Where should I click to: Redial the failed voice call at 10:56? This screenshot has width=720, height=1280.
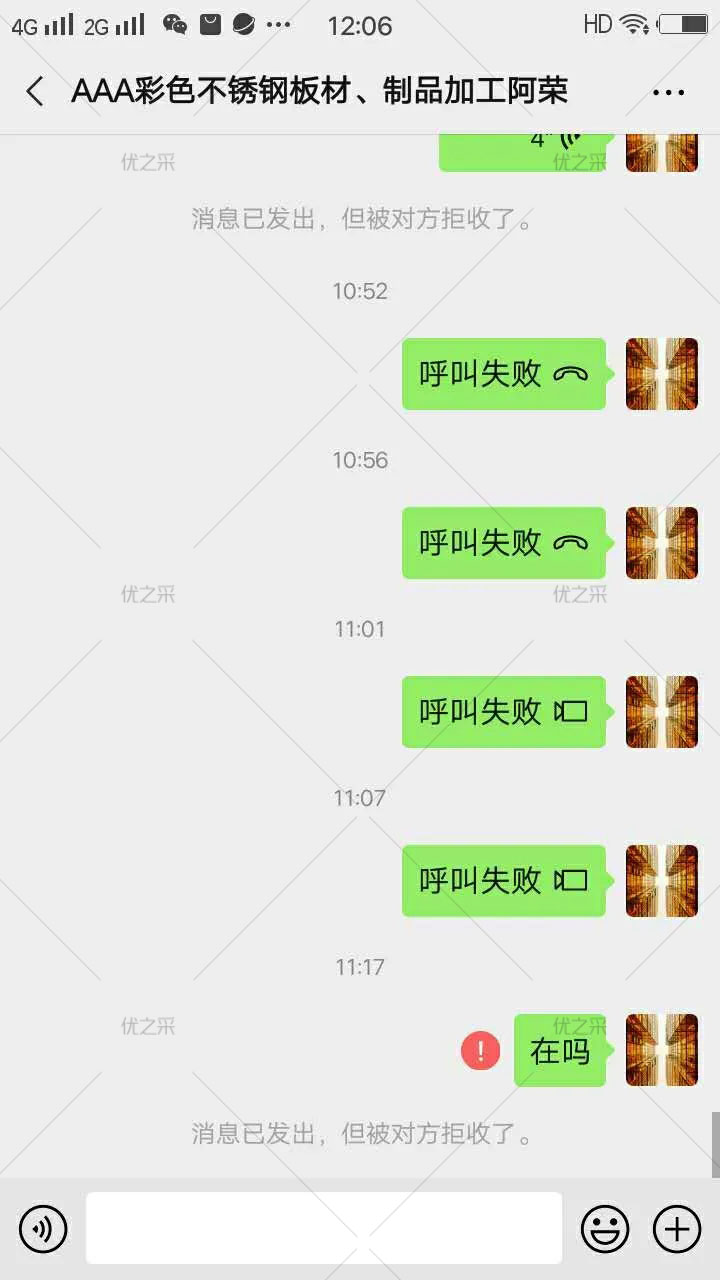[503, 543]
